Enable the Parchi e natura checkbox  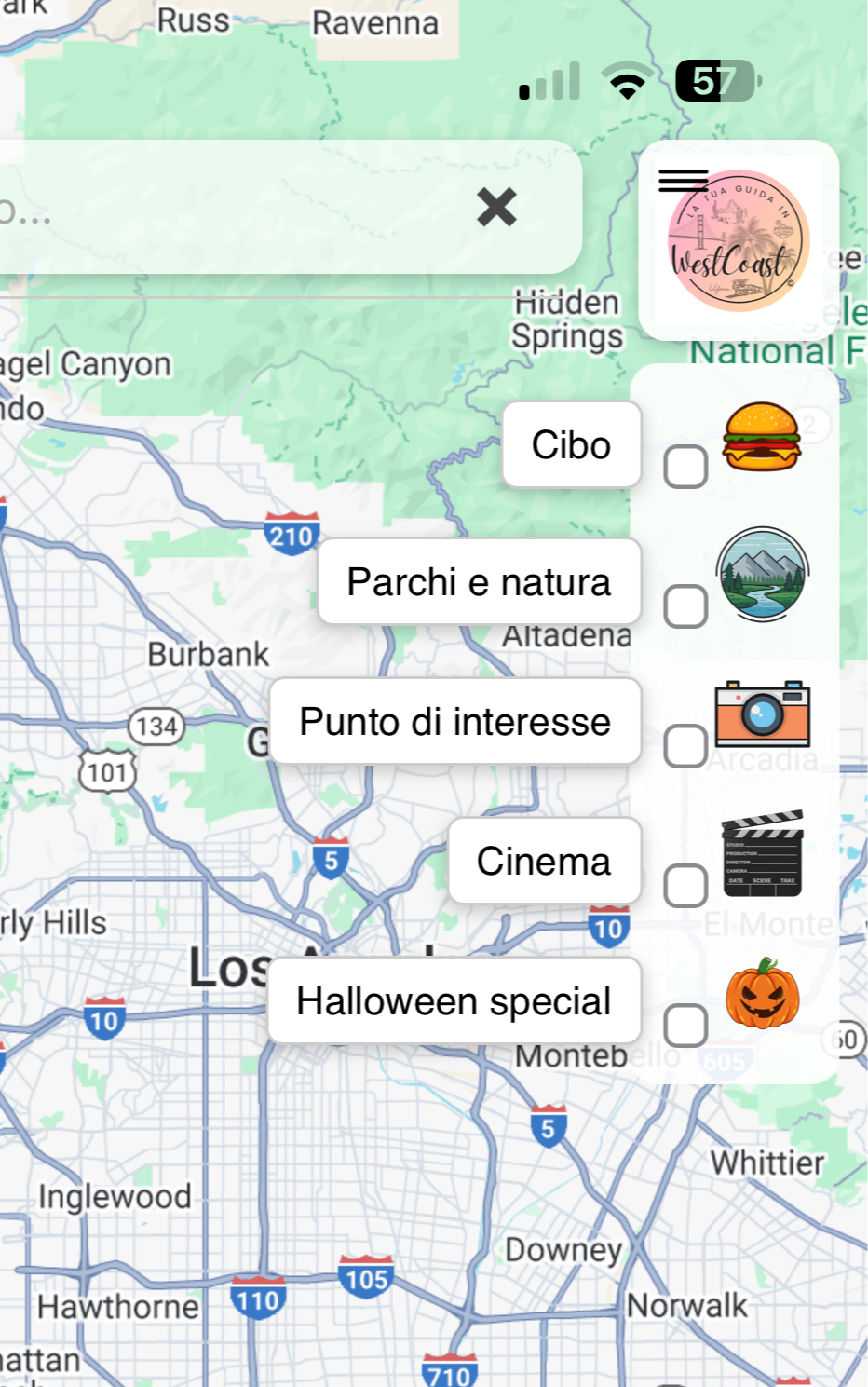click(685, 606)
